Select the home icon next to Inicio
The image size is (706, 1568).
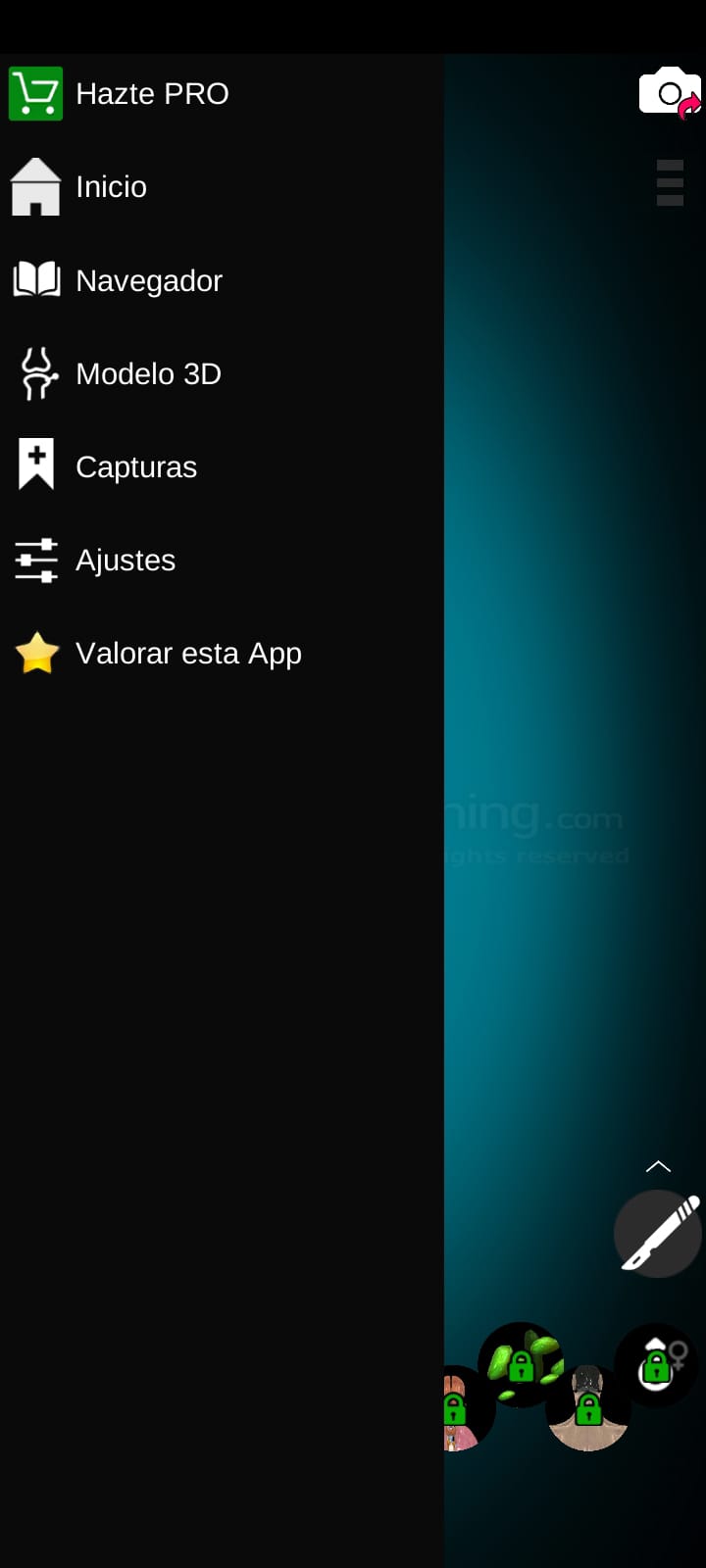(x=35, y=186)
